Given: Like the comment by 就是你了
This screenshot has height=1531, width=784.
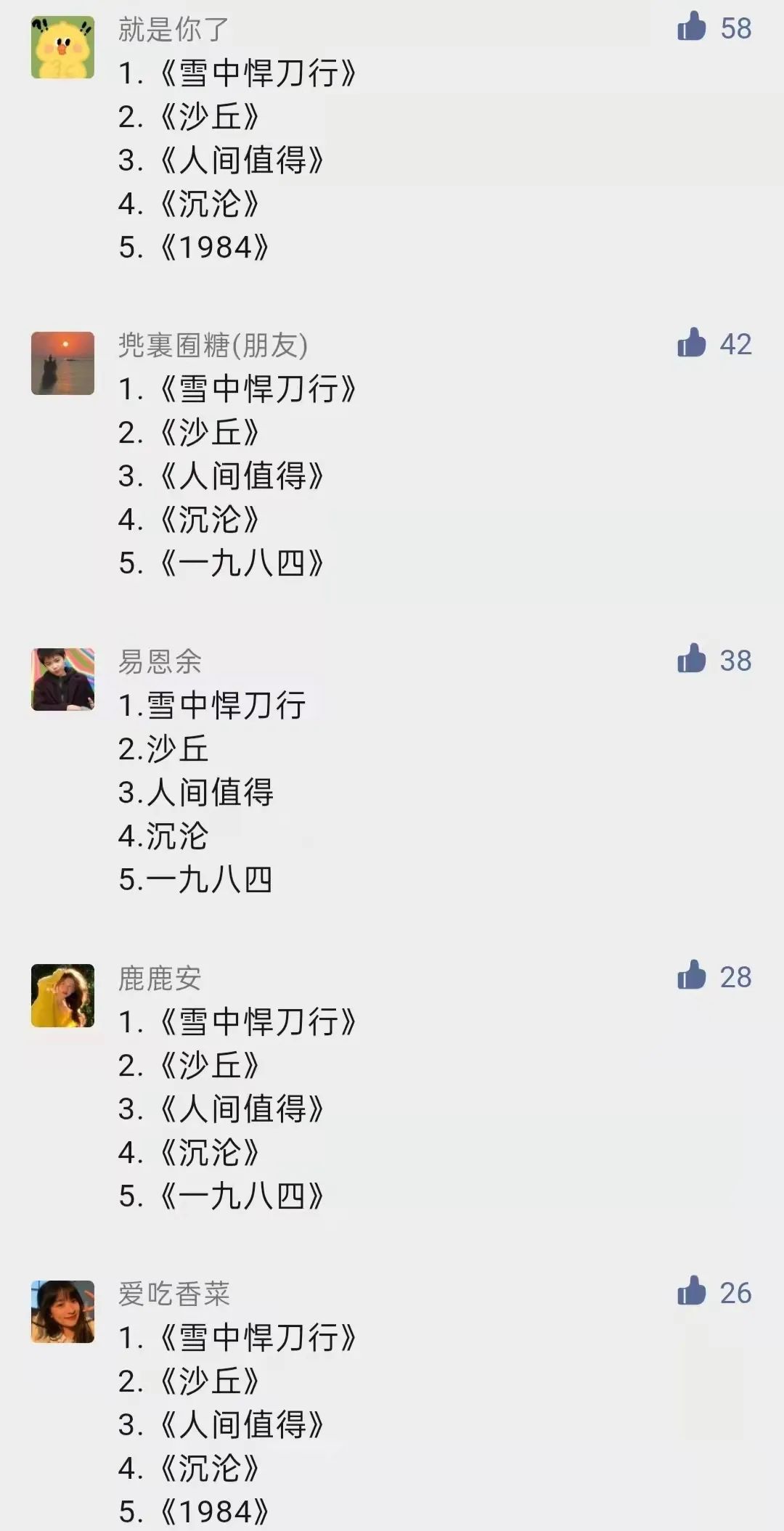Looking at the screenshot, I should [x=691, y=28].
